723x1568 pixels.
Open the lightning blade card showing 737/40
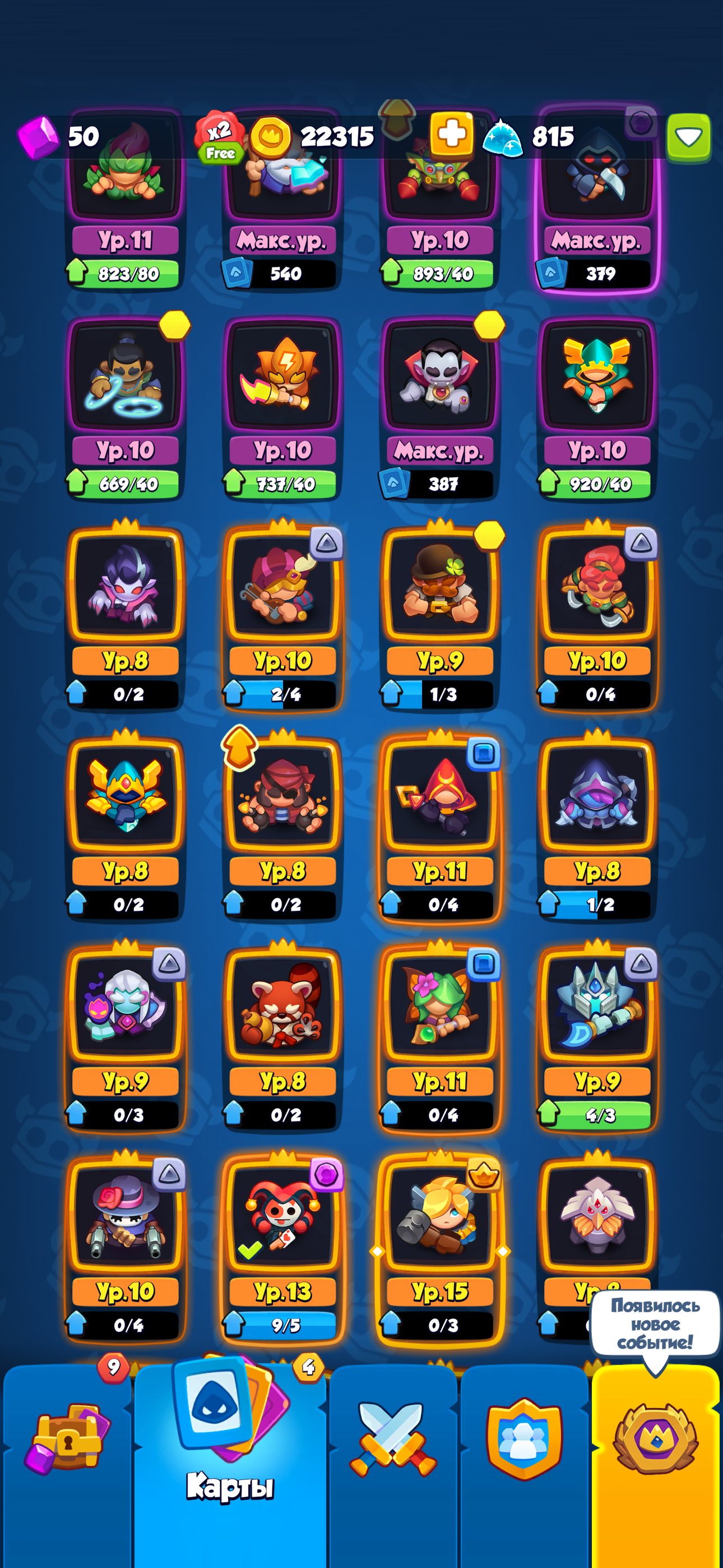coord(282,407)
